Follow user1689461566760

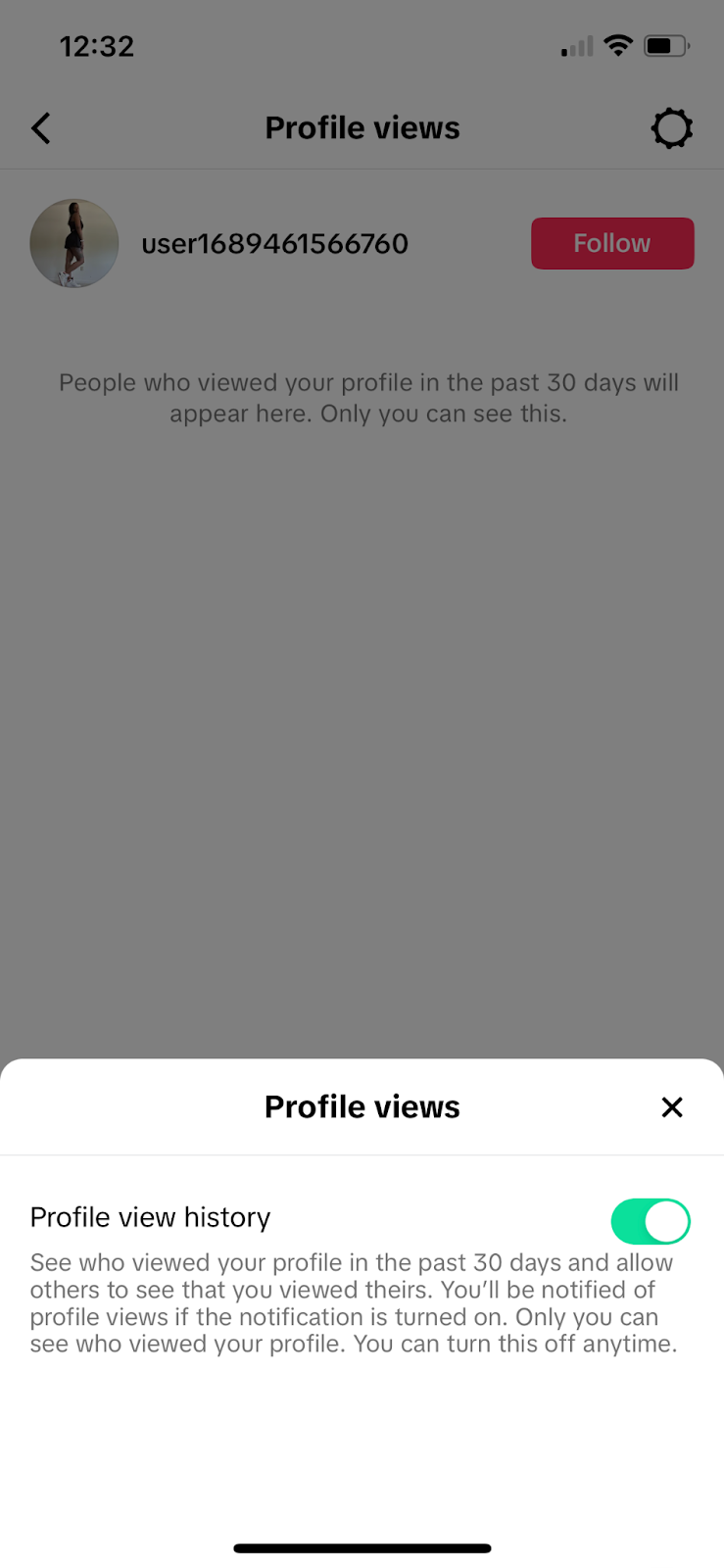(611, 243)
